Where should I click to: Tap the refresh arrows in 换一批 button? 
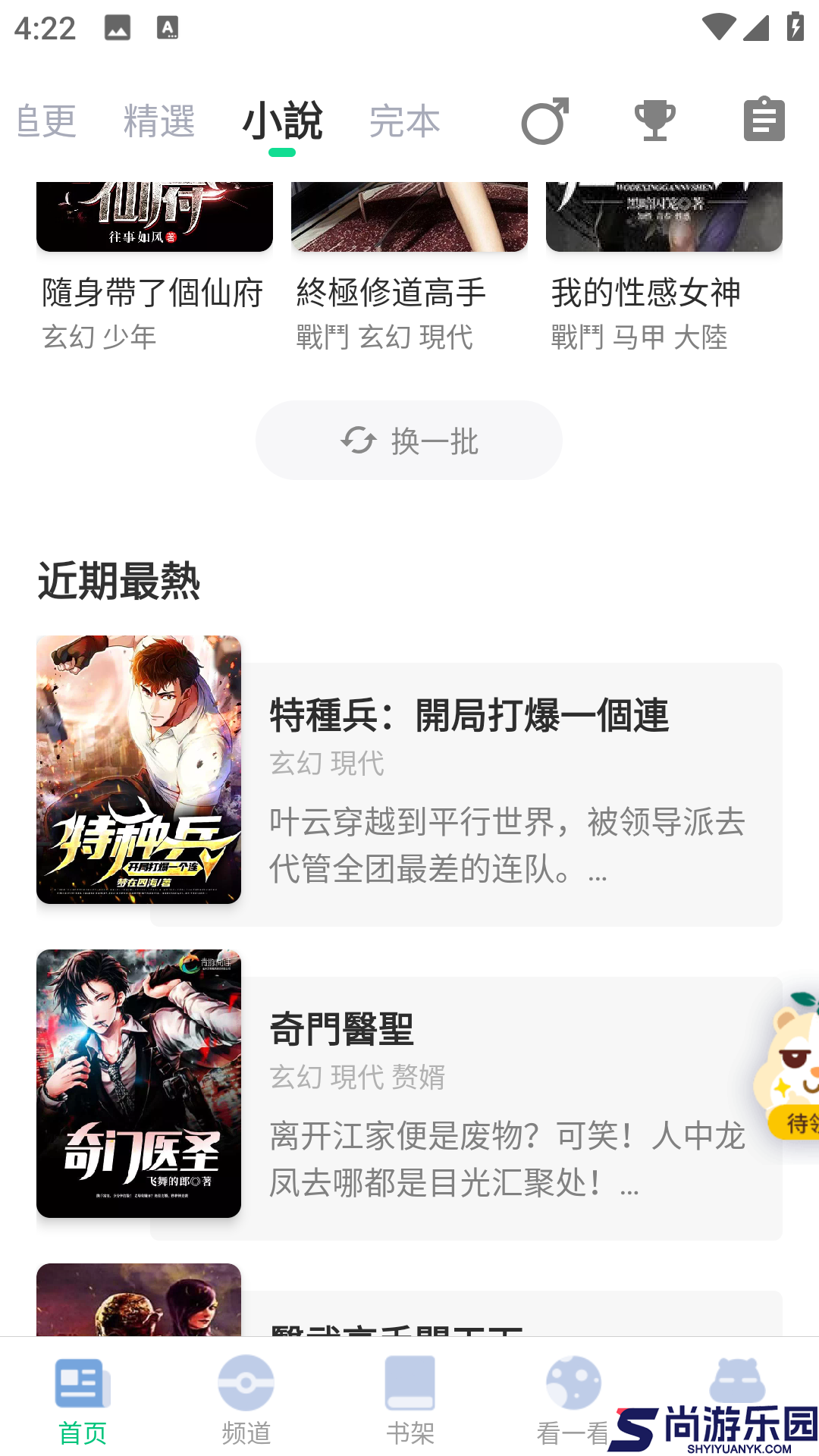[358, 440]
